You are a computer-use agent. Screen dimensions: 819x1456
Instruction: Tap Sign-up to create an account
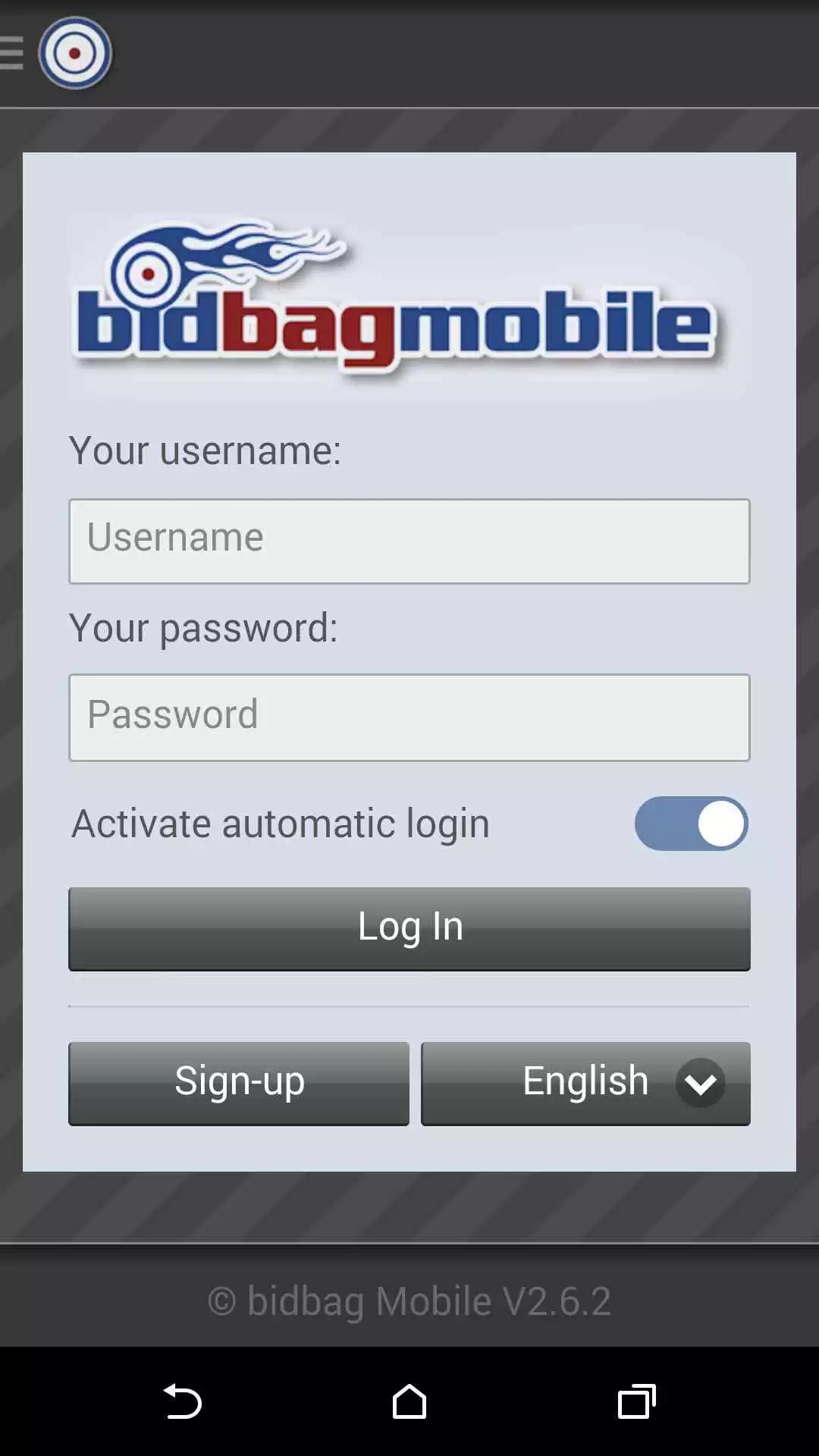click(x=238, y=1082)
